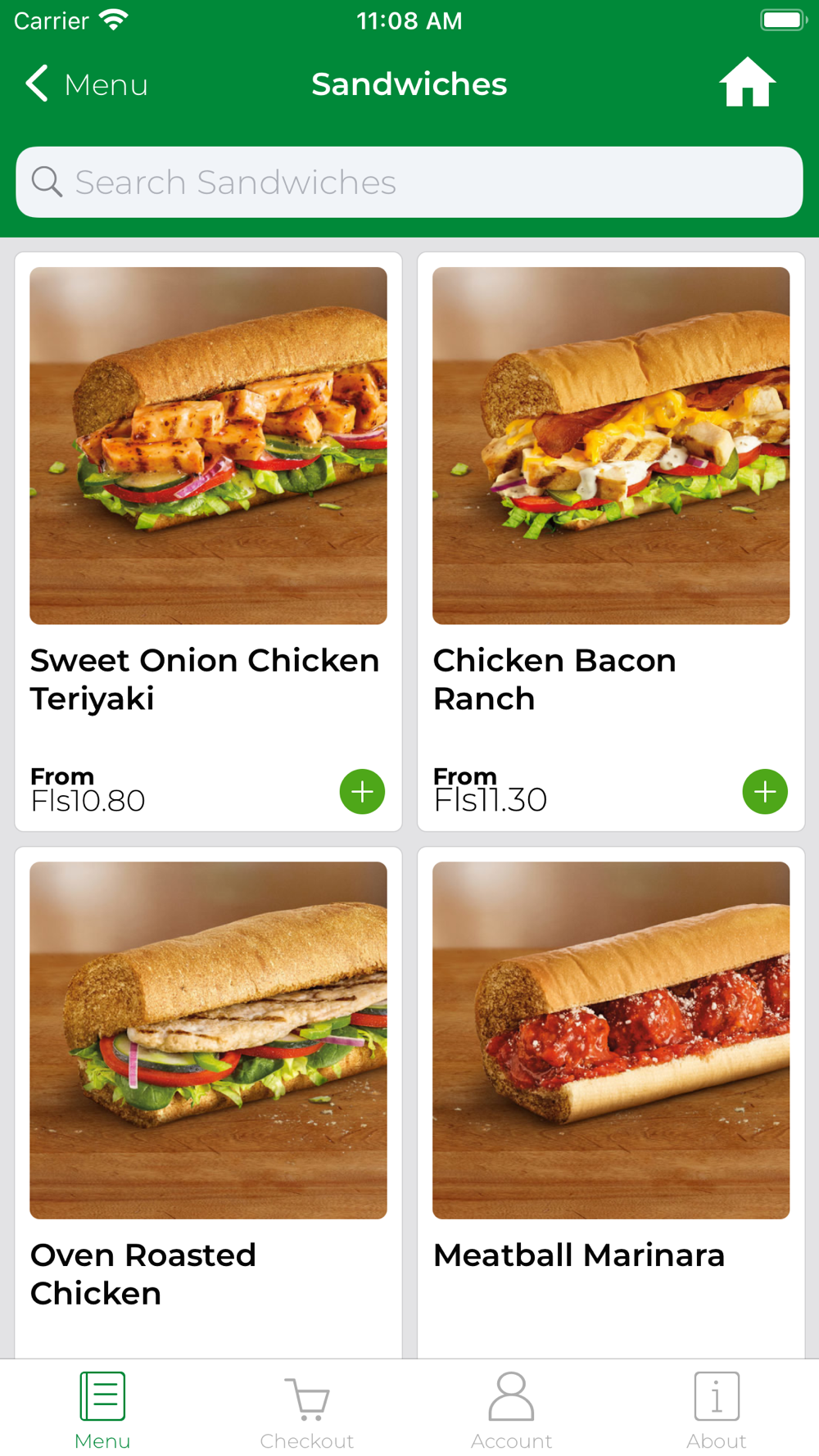Switch to the Checkout tab
819x1456 pixels.
[x=307, y=1410]
